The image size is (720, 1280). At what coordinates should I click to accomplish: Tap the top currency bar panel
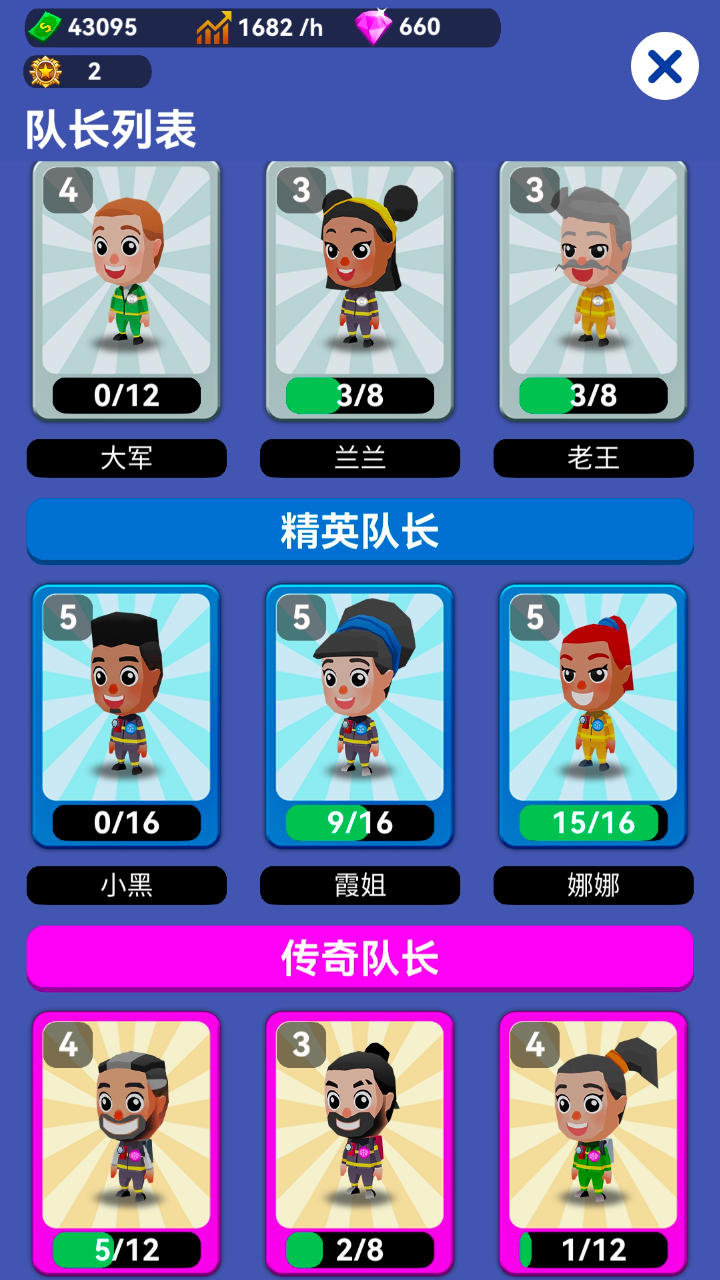click(x=260, y=28)
